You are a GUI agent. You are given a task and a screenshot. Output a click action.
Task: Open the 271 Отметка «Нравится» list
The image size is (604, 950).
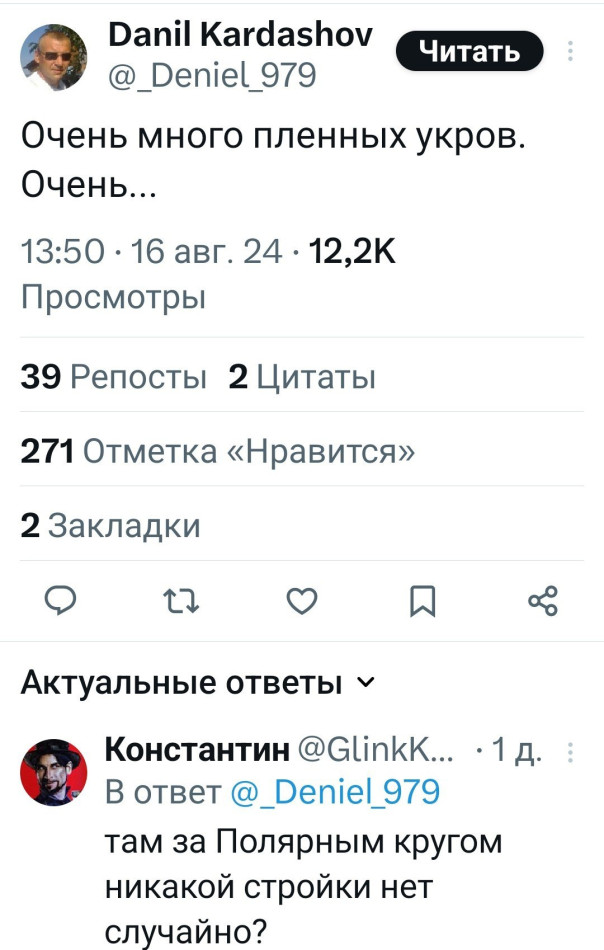[x=218, y=452]
